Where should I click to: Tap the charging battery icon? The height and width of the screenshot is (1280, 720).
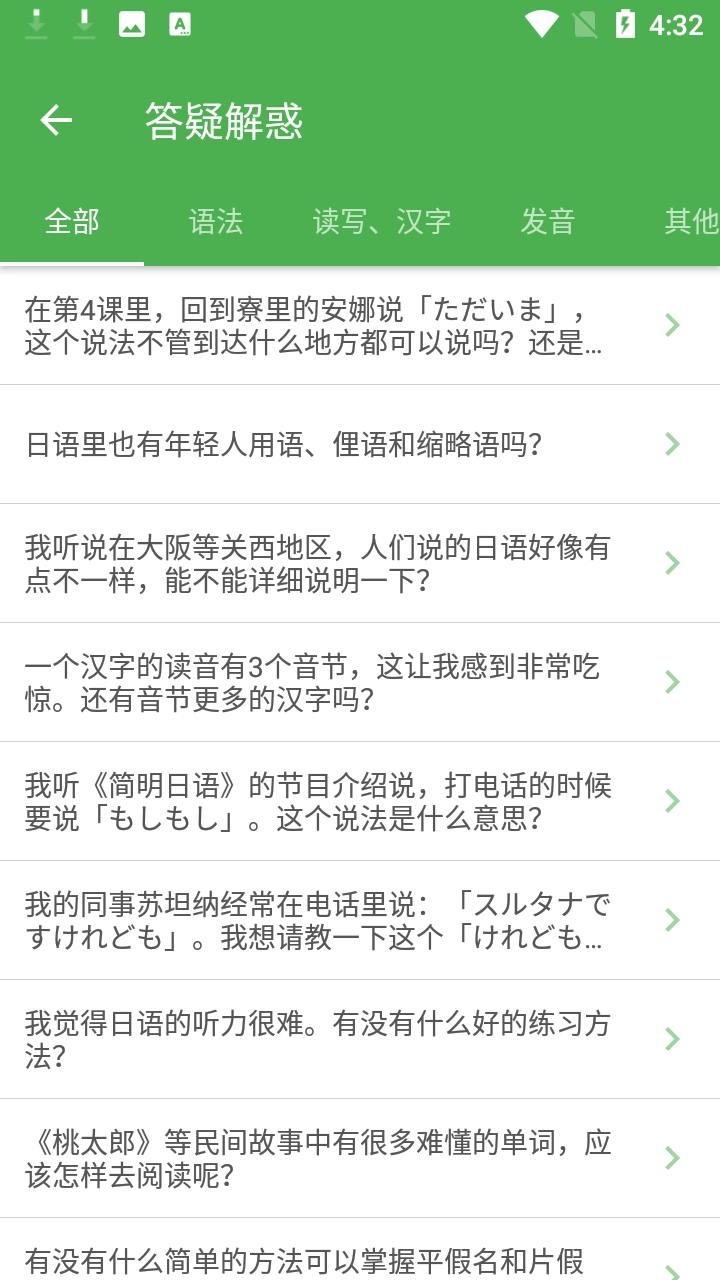click(x=627, y=23)
